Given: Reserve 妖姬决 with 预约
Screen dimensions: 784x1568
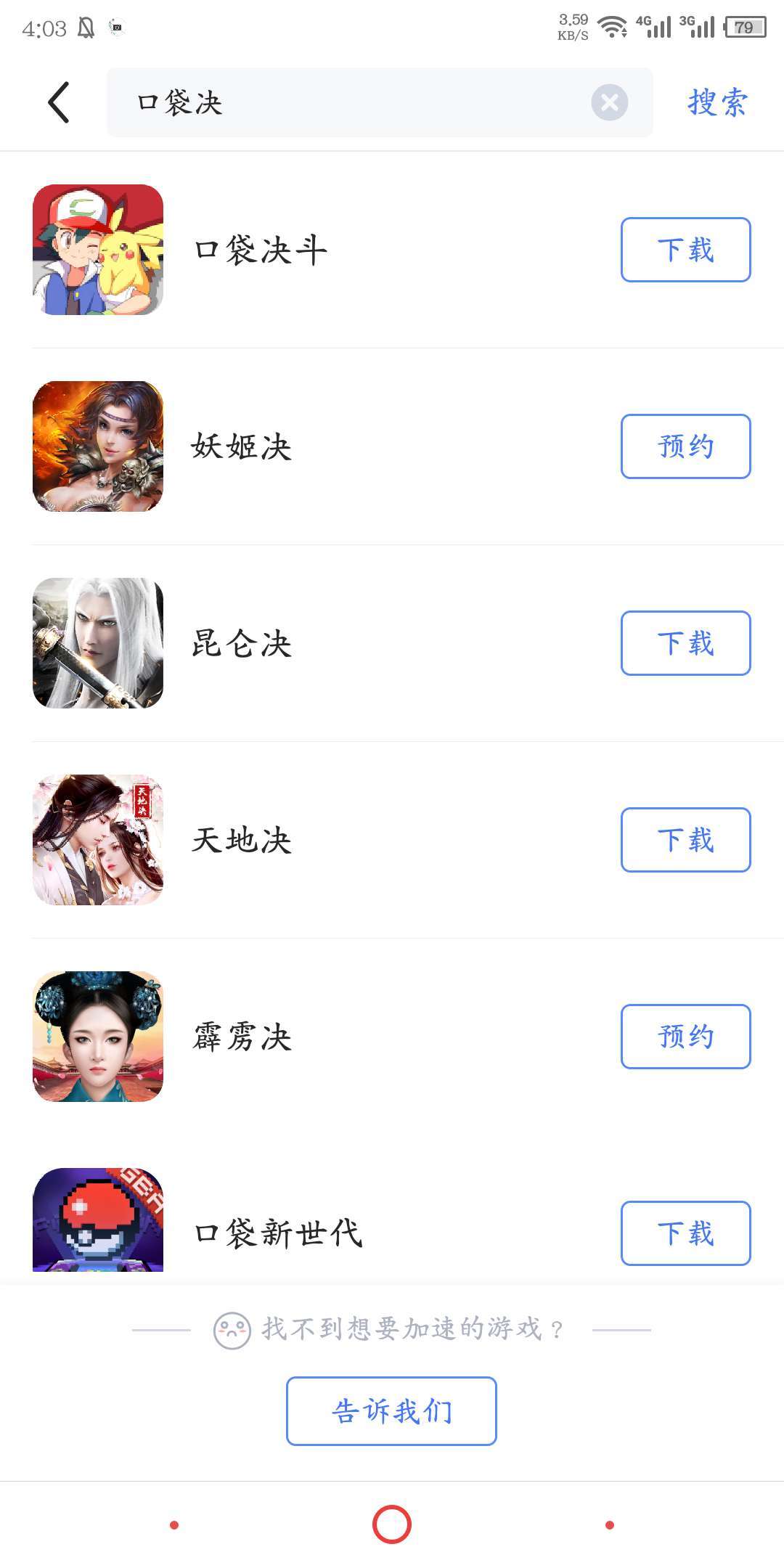Looking at the screenshot, I should coord(685,446).
